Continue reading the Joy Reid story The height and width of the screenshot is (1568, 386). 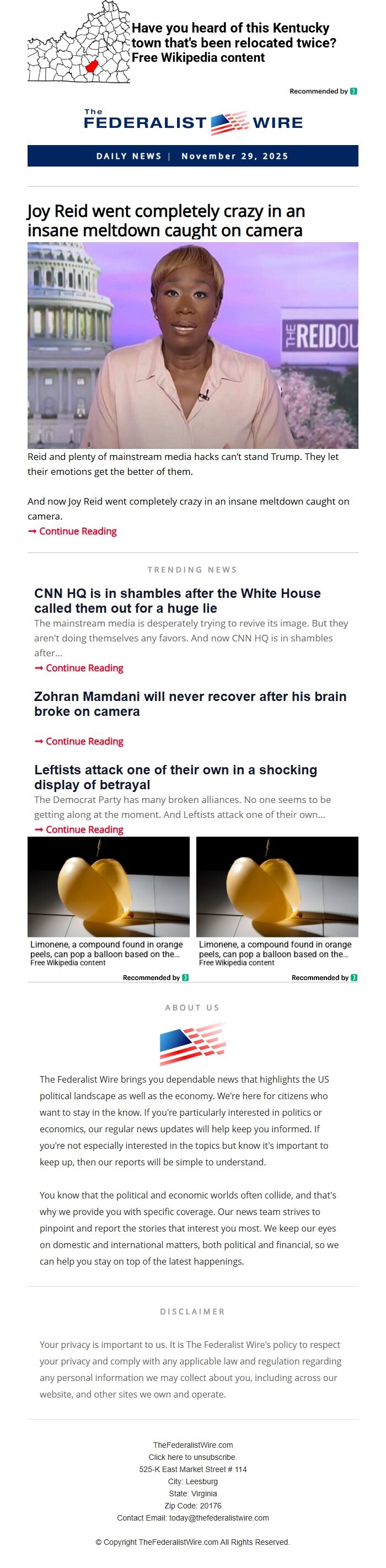pyautogui.click(x=77, y=531)
